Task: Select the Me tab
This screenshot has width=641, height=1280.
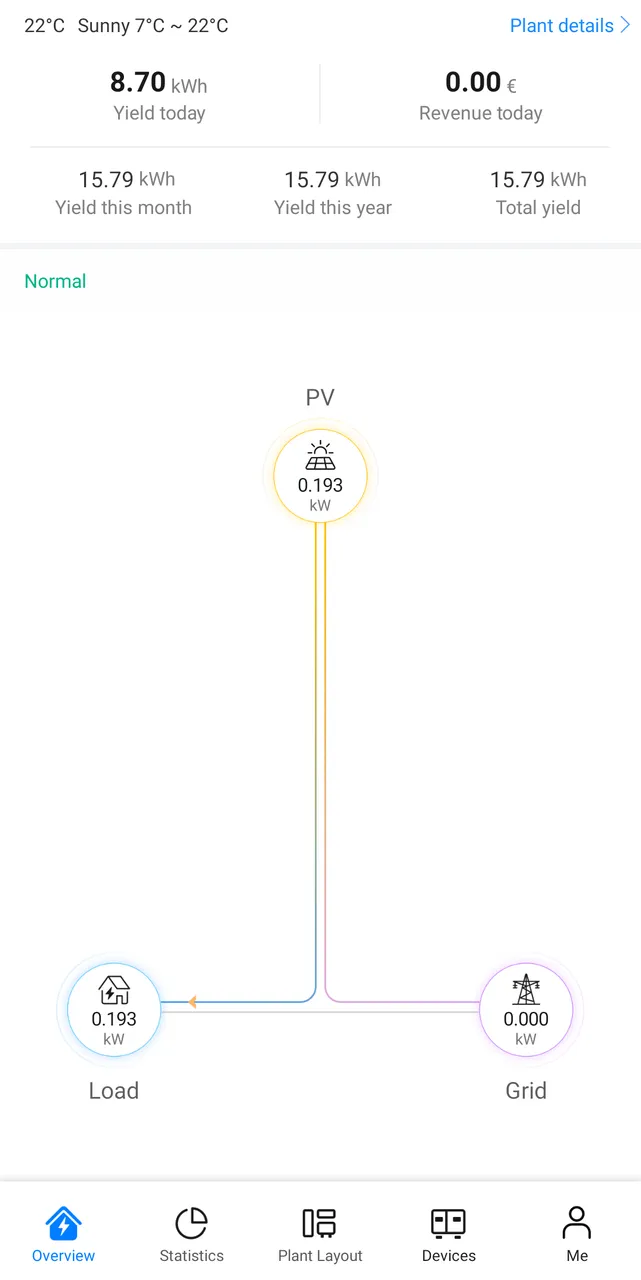Action: pos(577,1234)
